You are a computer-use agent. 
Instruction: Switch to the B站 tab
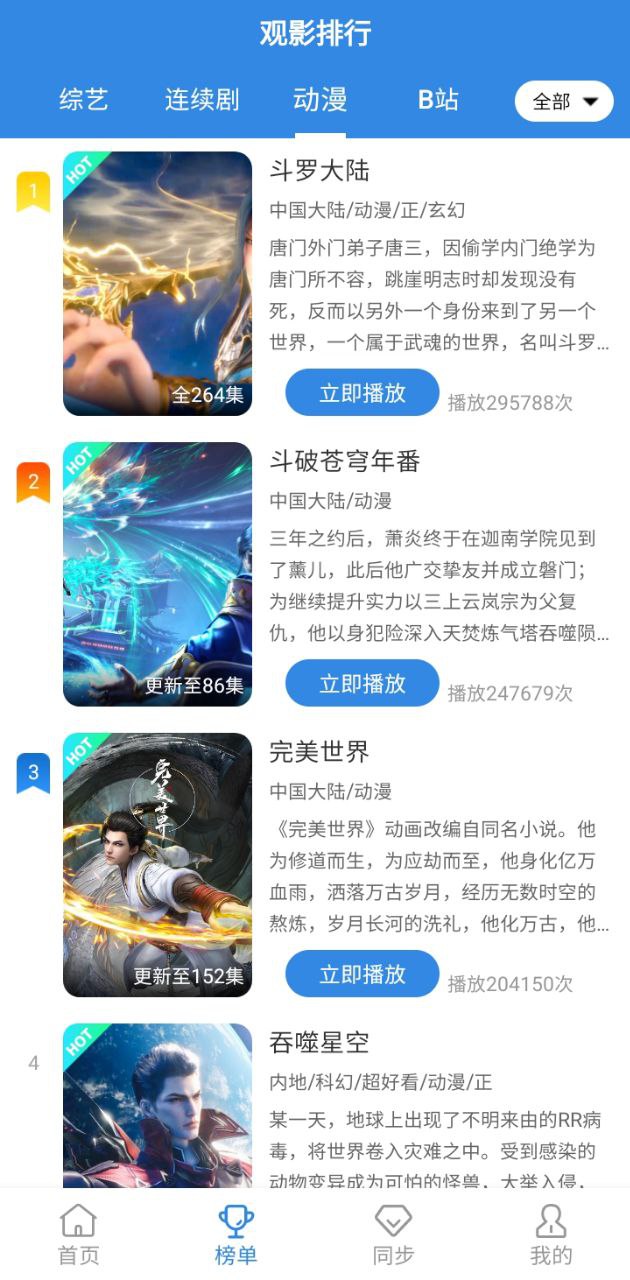[438, 100]
